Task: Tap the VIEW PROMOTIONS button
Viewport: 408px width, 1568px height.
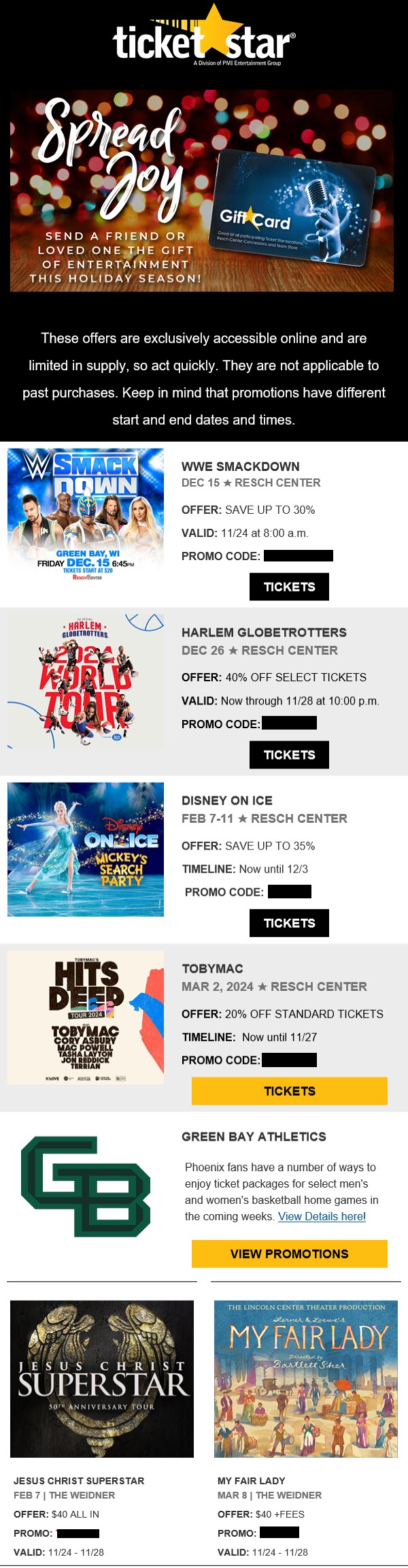Action: click(289, 1254)
